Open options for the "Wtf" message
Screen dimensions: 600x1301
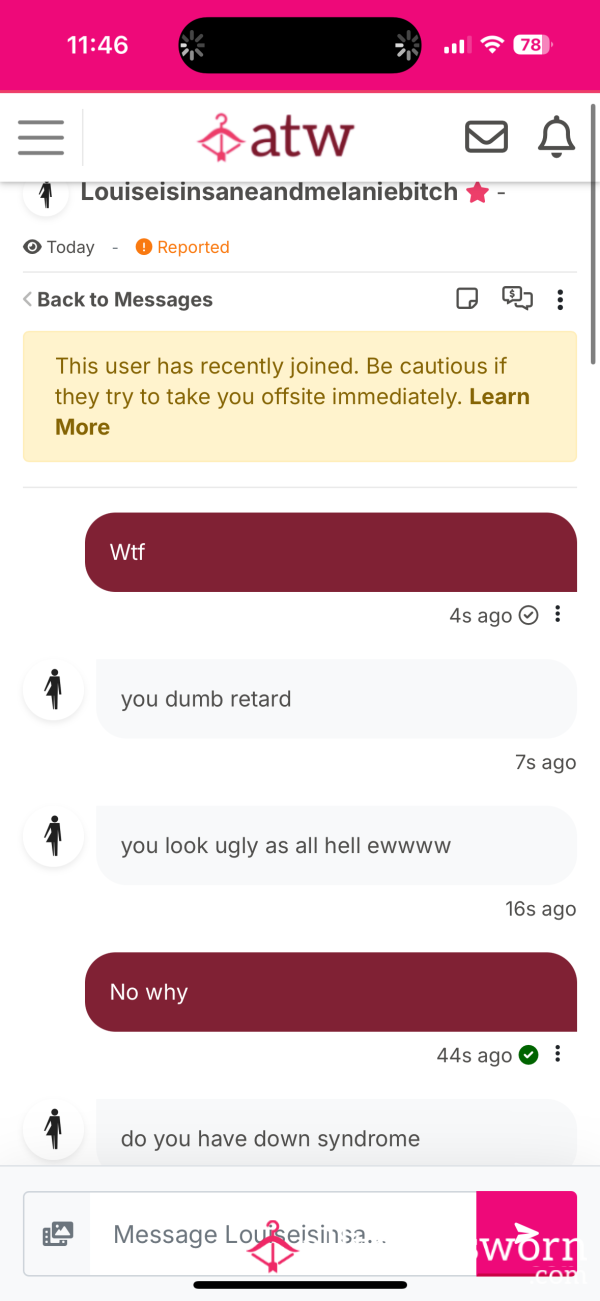pos(558,614)
